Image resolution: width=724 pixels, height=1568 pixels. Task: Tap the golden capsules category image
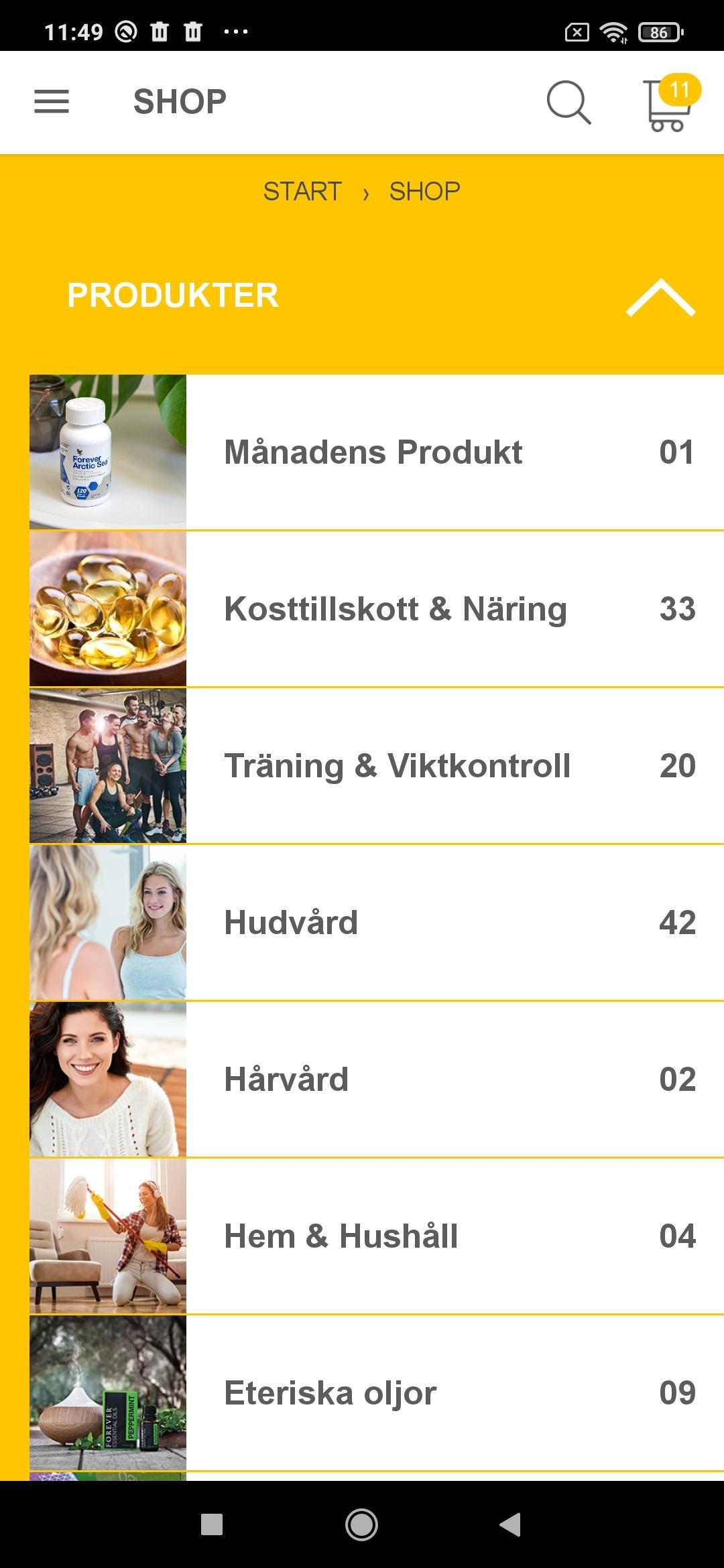click(109, 608)
